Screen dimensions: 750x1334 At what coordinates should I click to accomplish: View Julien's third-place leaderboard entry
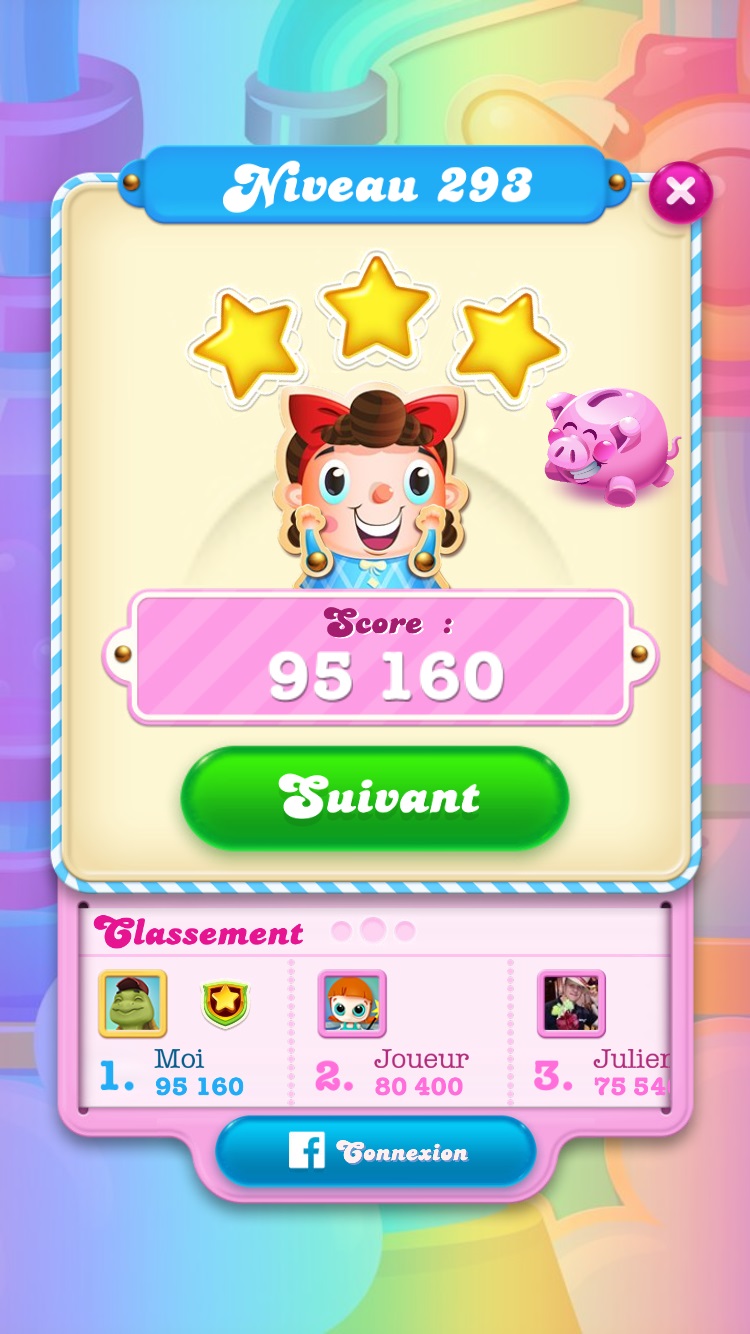(x=600, y=1035)
